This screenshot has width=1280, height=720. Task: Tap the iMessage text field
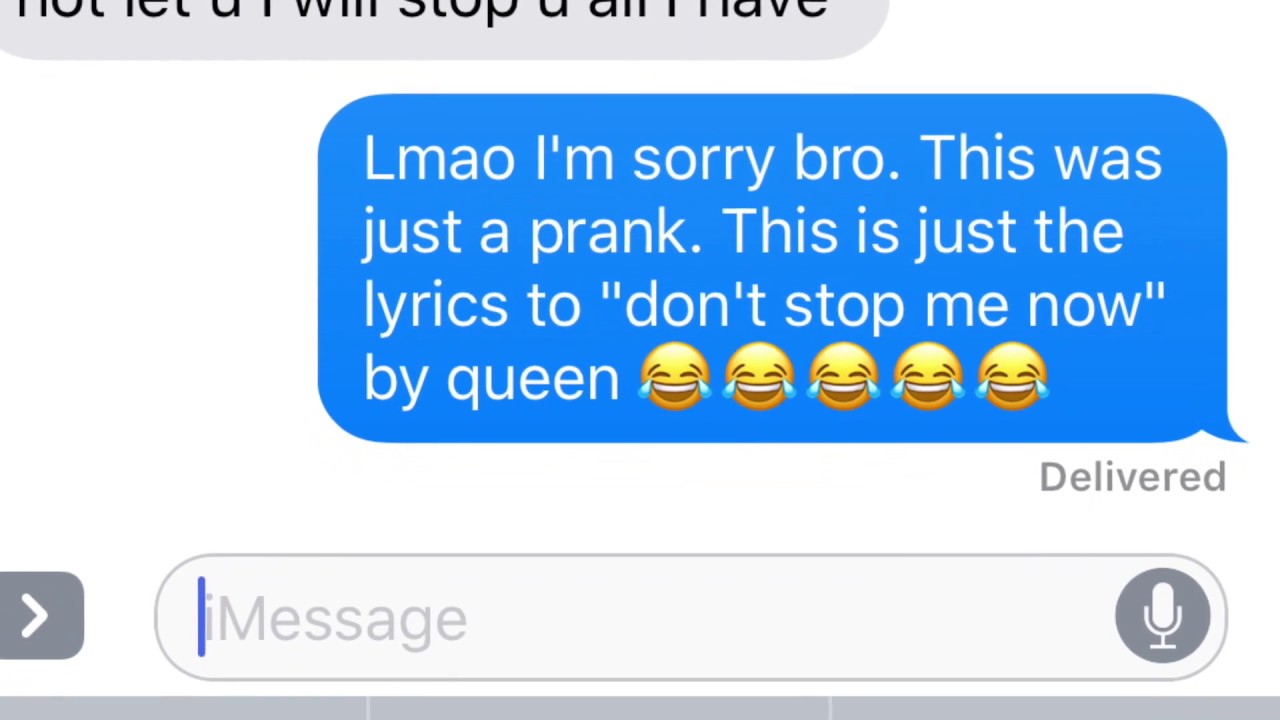click(640, 618)
